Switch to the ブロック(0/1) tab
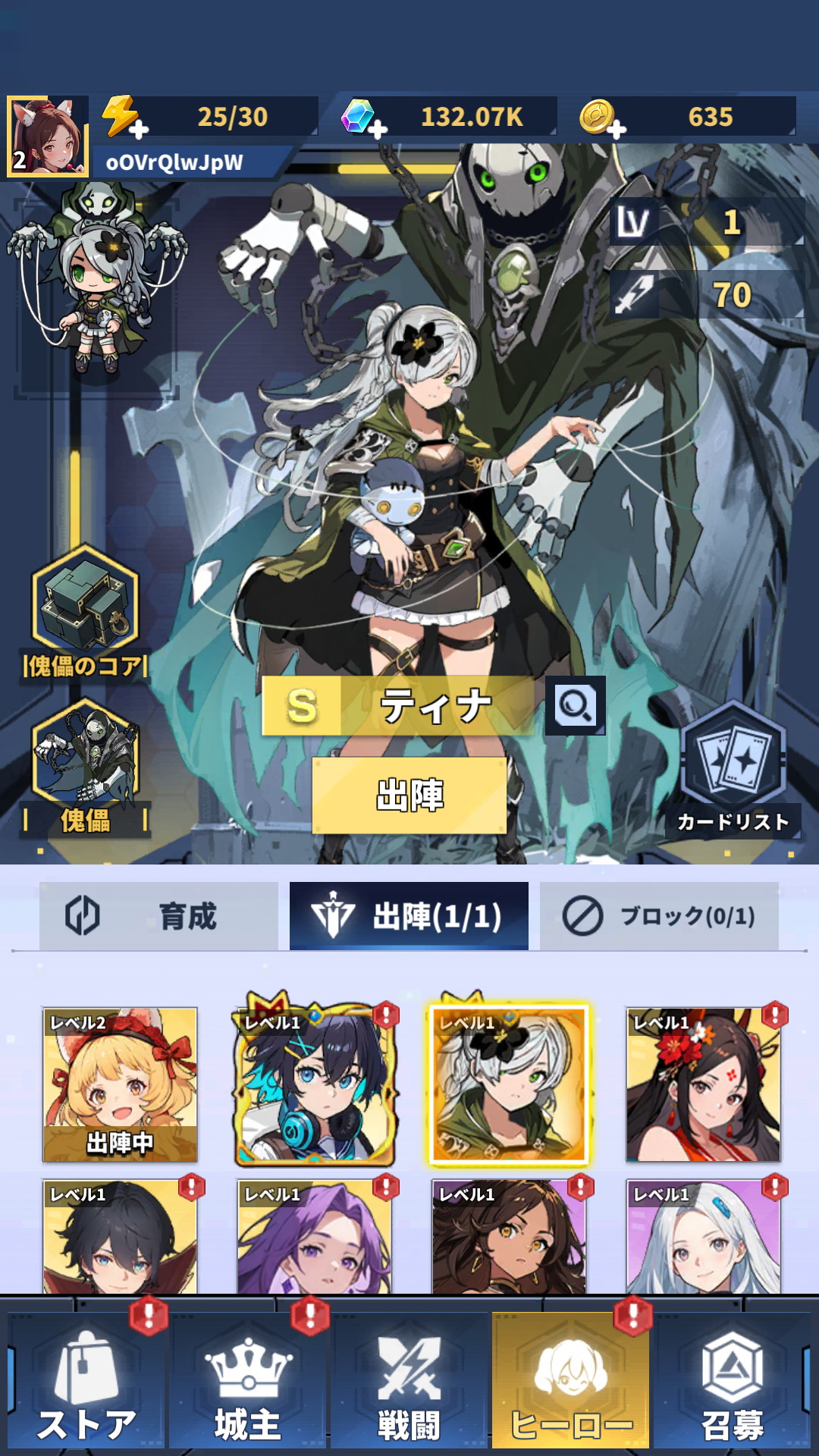Image resolution: width=819 pixels, height=1456 pixels. [659, 916]
